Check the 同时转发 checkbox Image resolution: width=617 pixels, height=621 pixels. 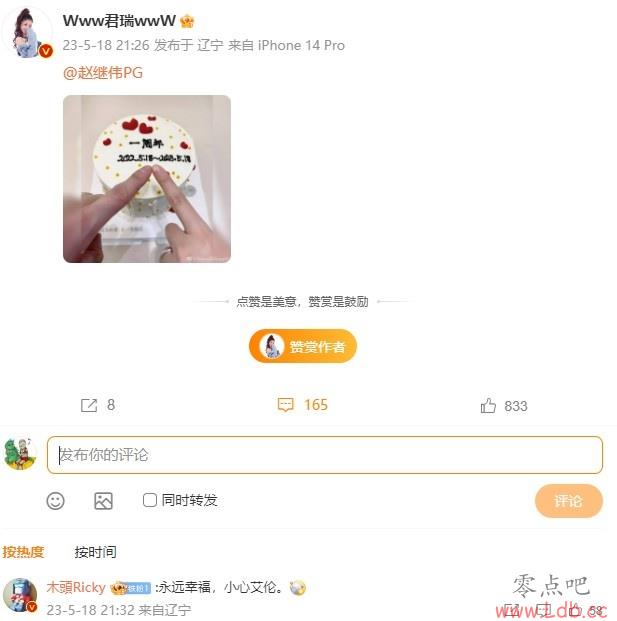150,500
